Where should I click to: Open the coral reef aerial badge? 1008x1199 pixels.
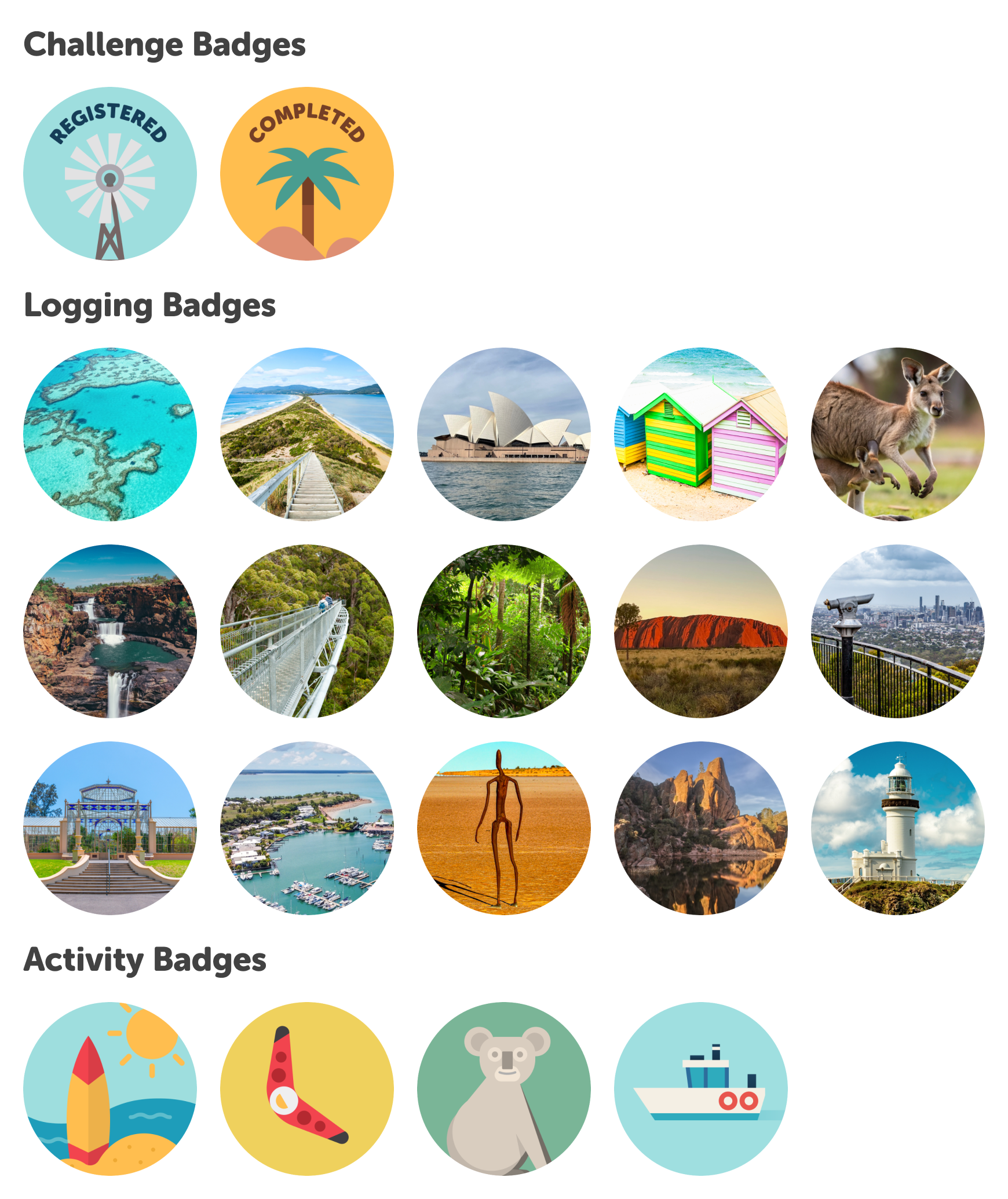point(110,434)
